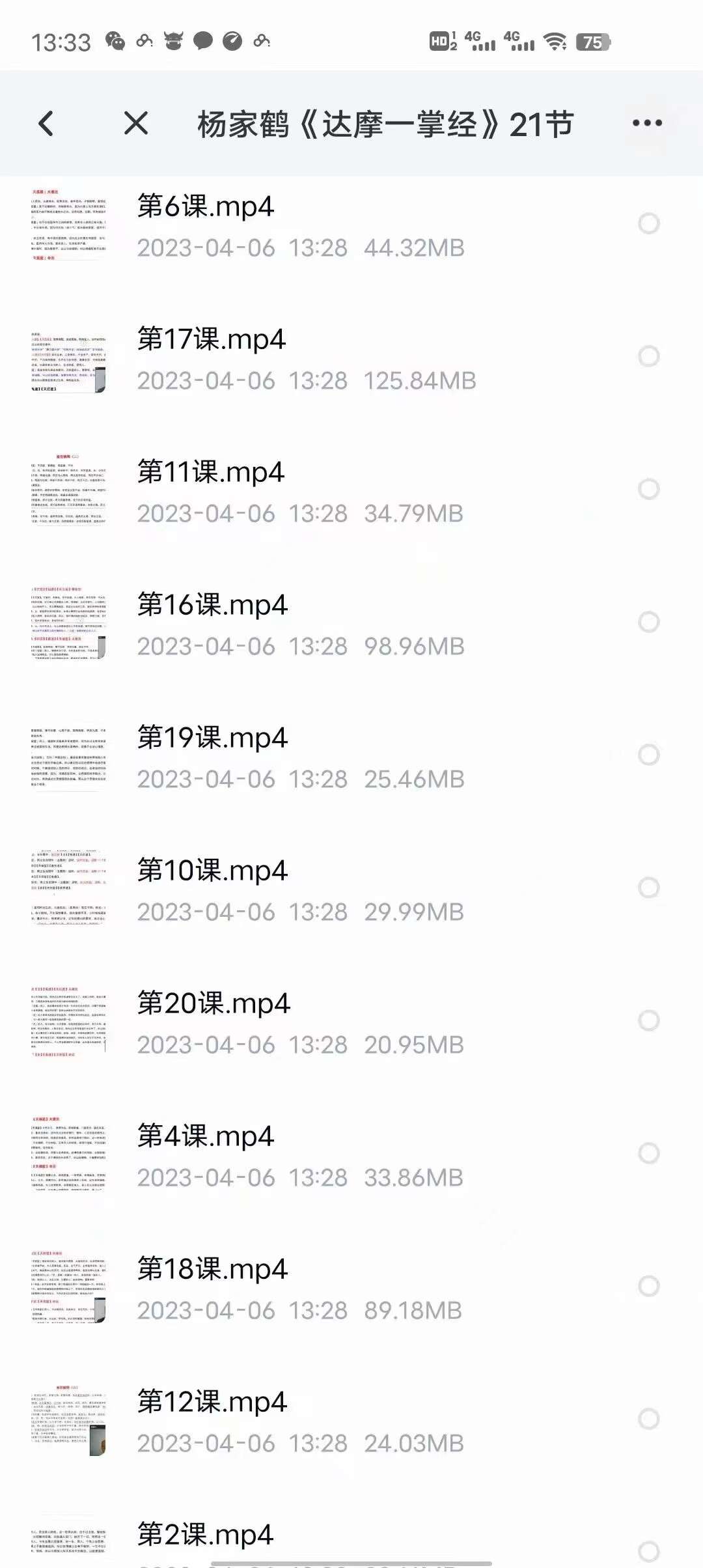Choose 第12课.mp4 with its selection circle
The height and width of the screenshot is (1568, 703).
point(648,1419)
